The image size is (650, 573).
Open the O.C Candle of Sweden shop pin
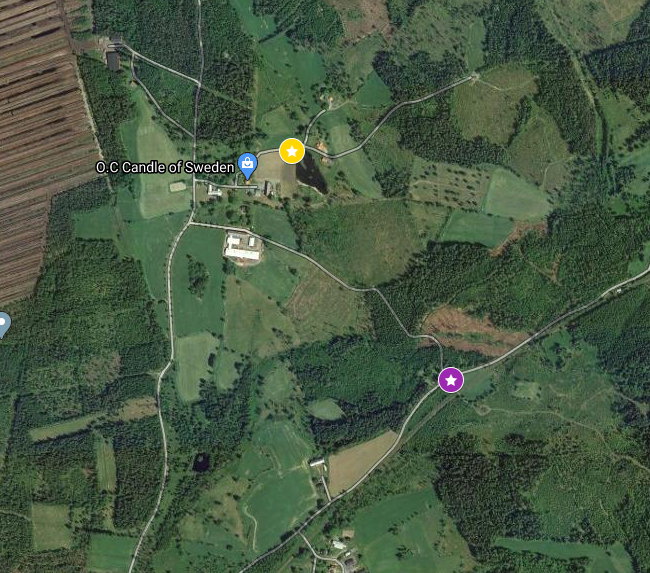246,164
